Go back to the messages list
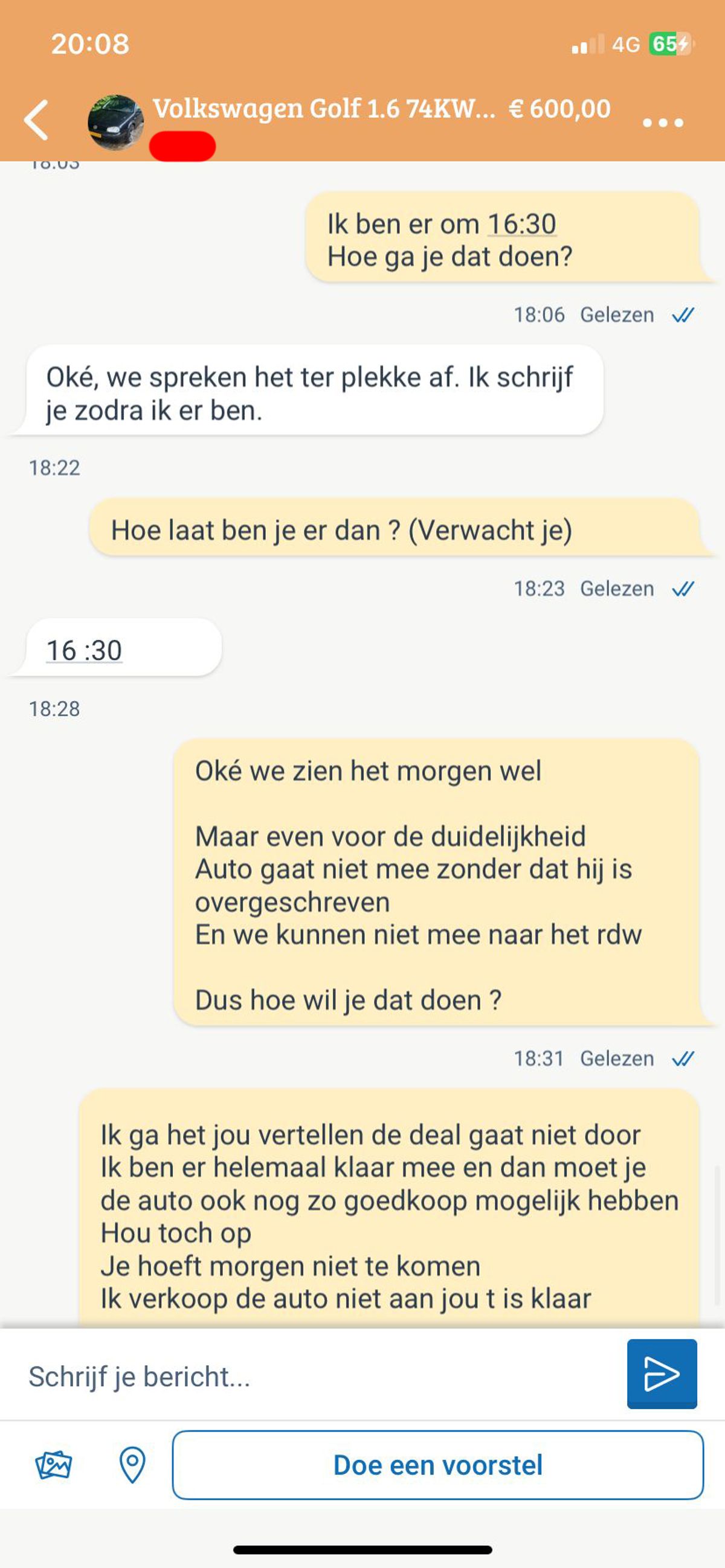The width and height of the screenshot is (725, 1568). [37, 121]
